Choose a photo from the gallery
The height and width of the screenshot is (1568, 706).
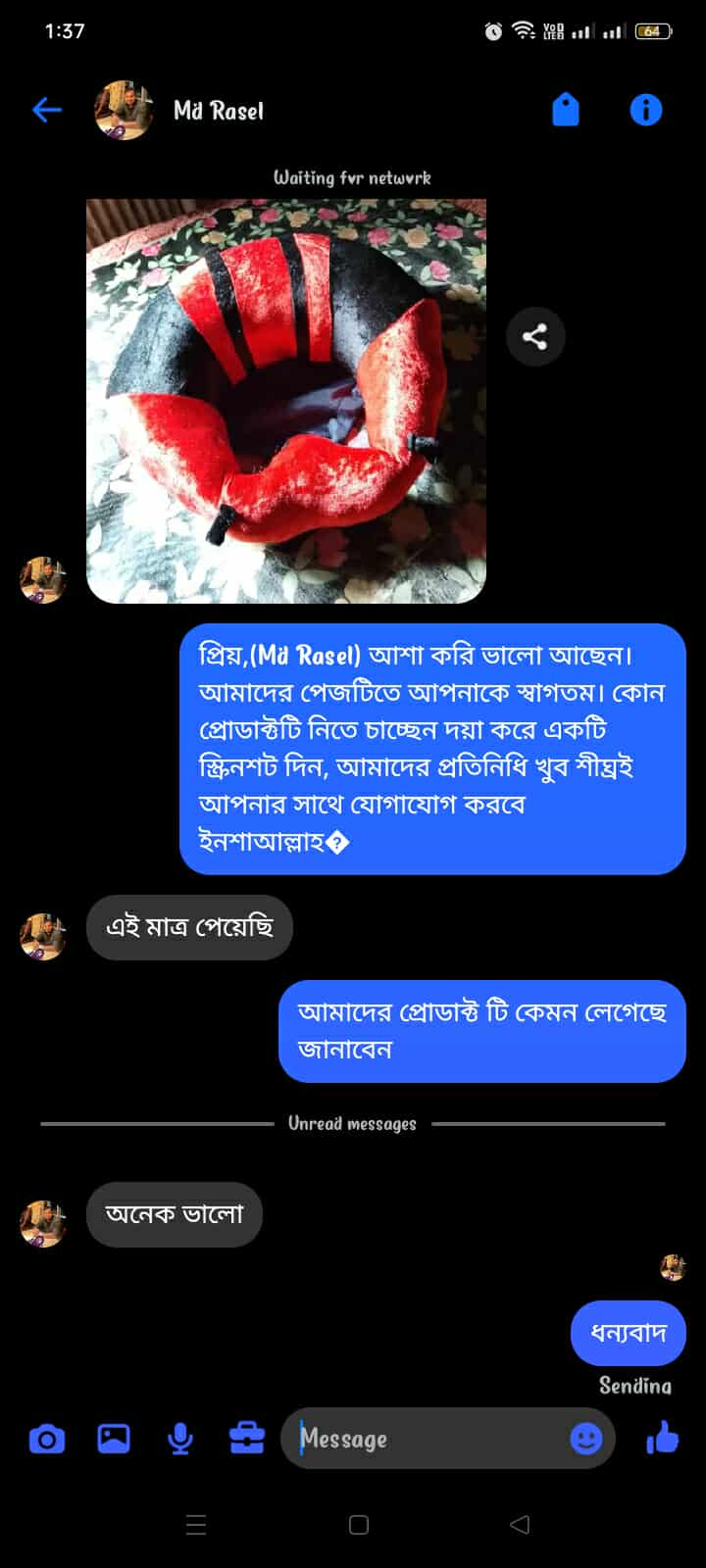114,1439
